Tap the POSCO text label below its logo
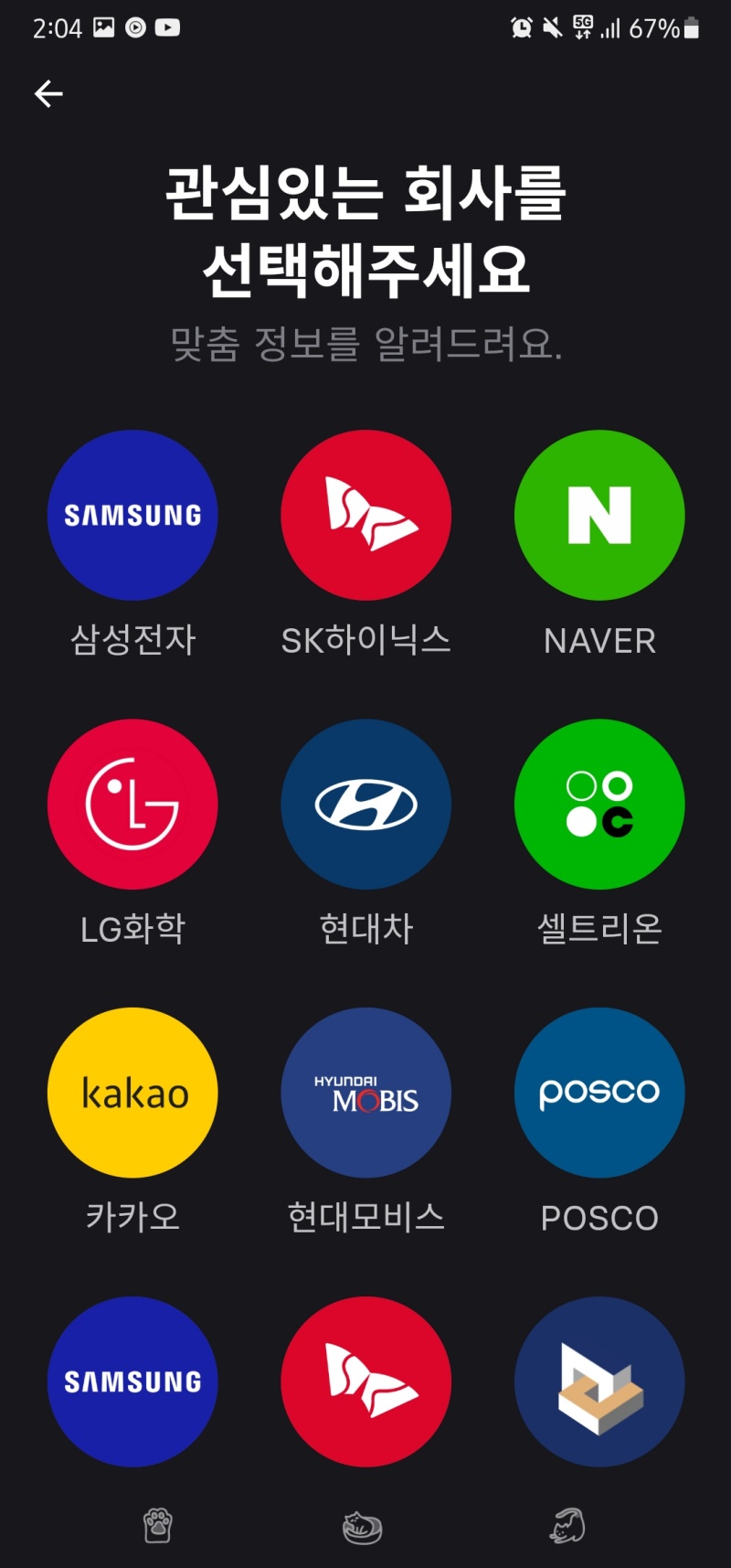The width and height of the screenshot is (731, 1568). pos(599,1216)
